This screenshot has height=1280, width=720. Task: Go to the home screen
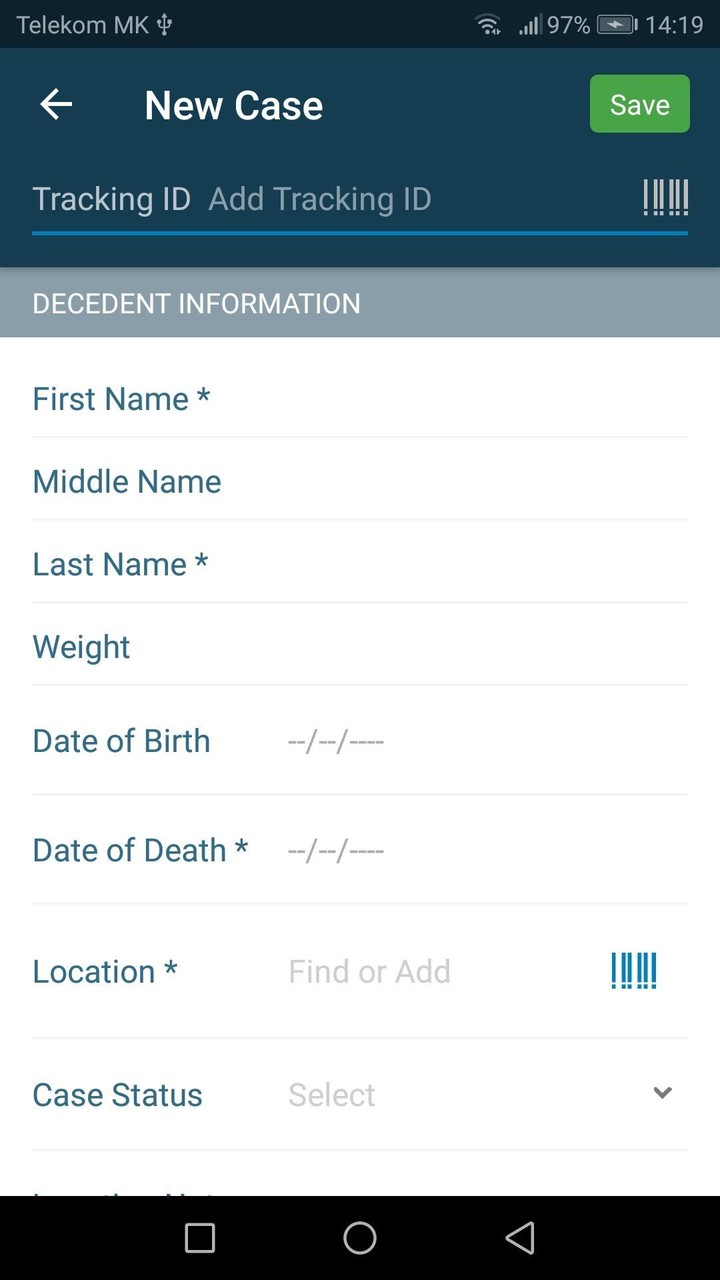[360, 1238]
